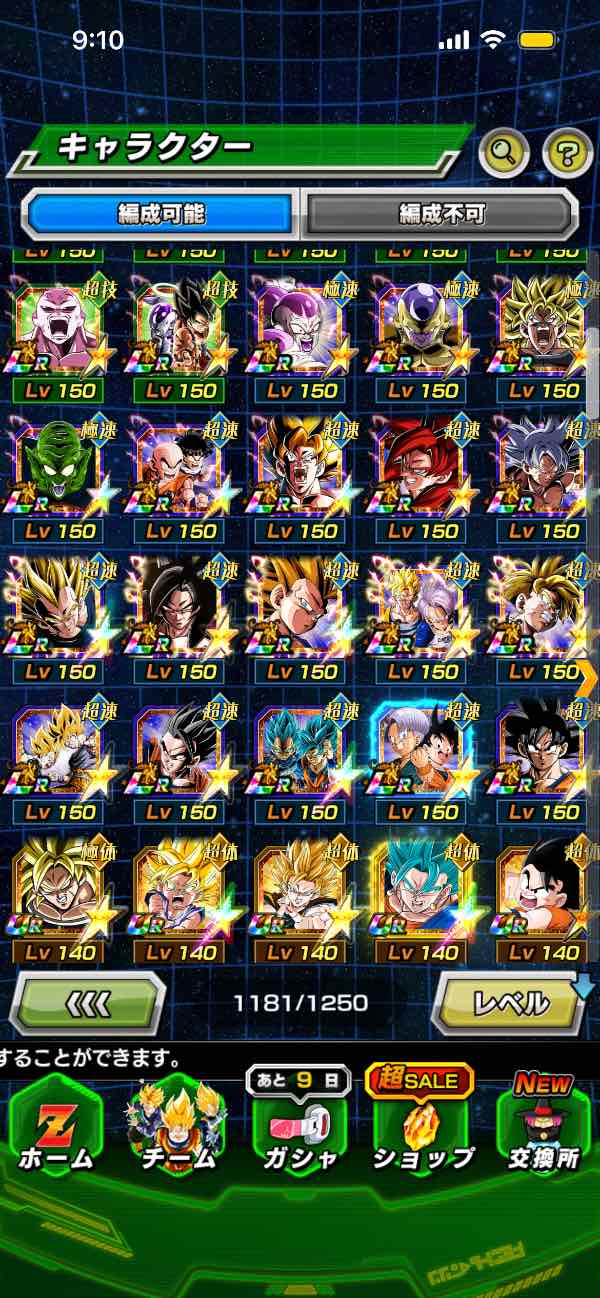
Task: Tap the orange side arrow chevron
Action: (587, 677)
